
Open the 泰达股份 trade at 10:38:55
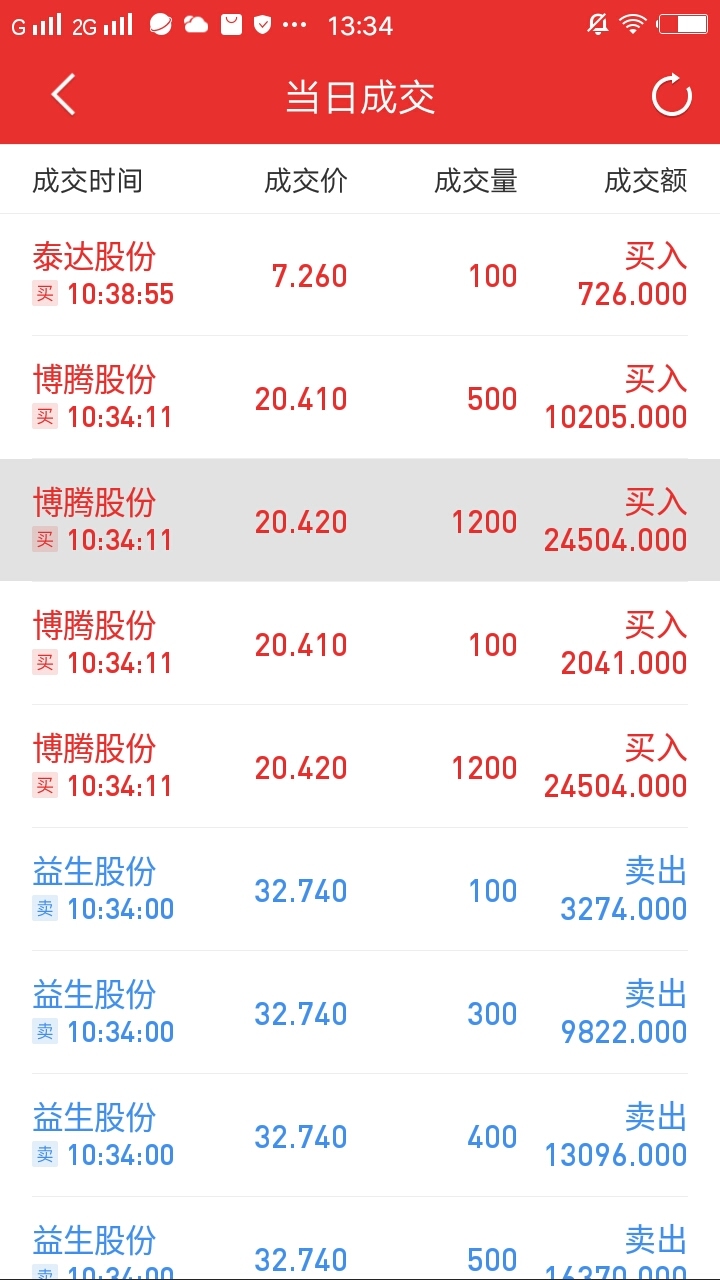[x=360, y=275]
